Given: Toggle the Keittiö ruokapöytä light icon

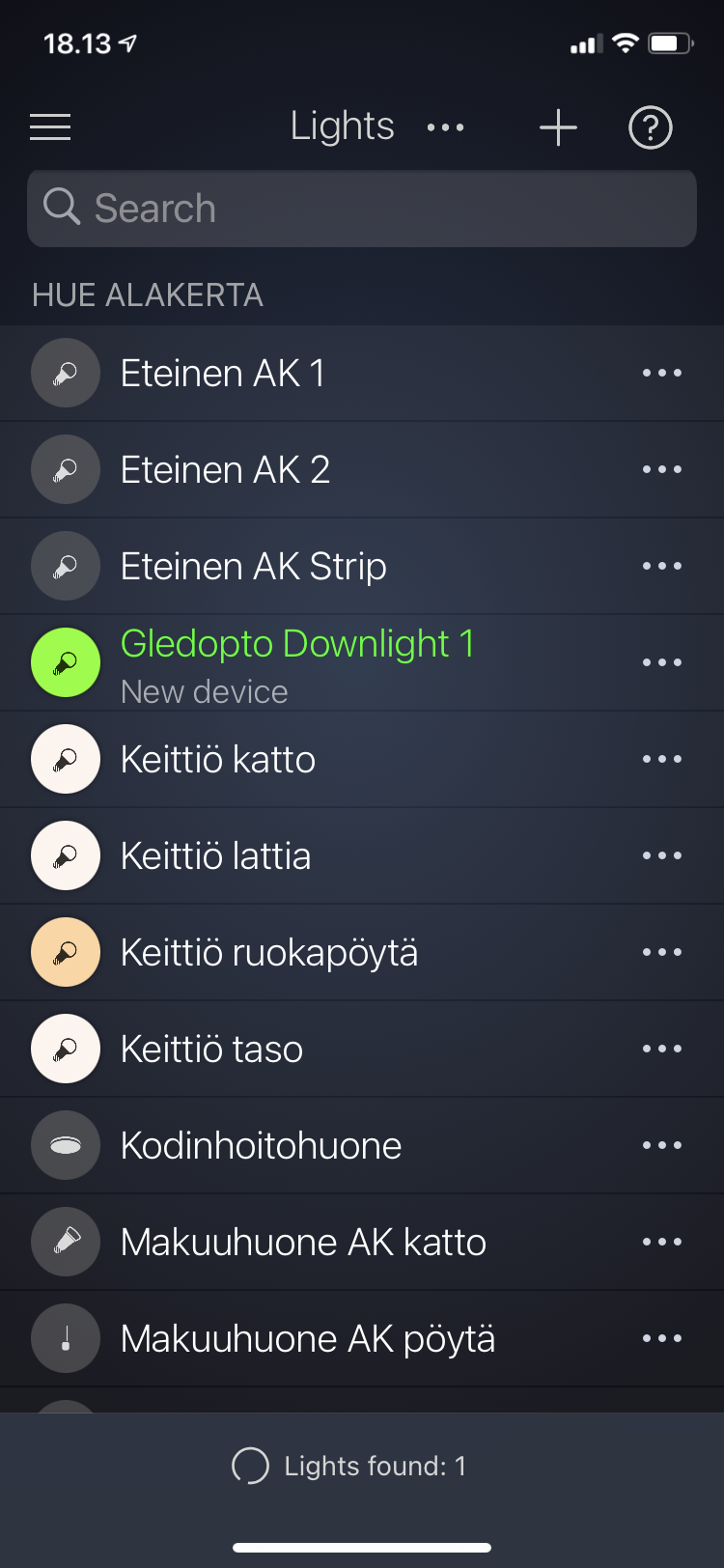Looking at the screenshot, I should (x=66, y=953).
